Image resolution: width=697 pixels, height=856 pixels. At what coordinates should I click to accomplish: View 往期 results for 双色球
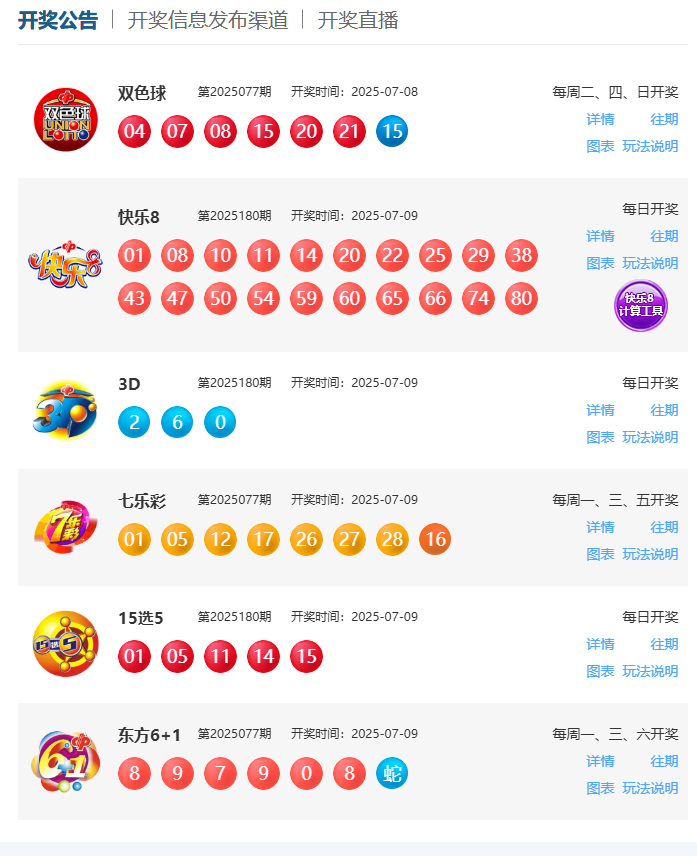point(664,119)
